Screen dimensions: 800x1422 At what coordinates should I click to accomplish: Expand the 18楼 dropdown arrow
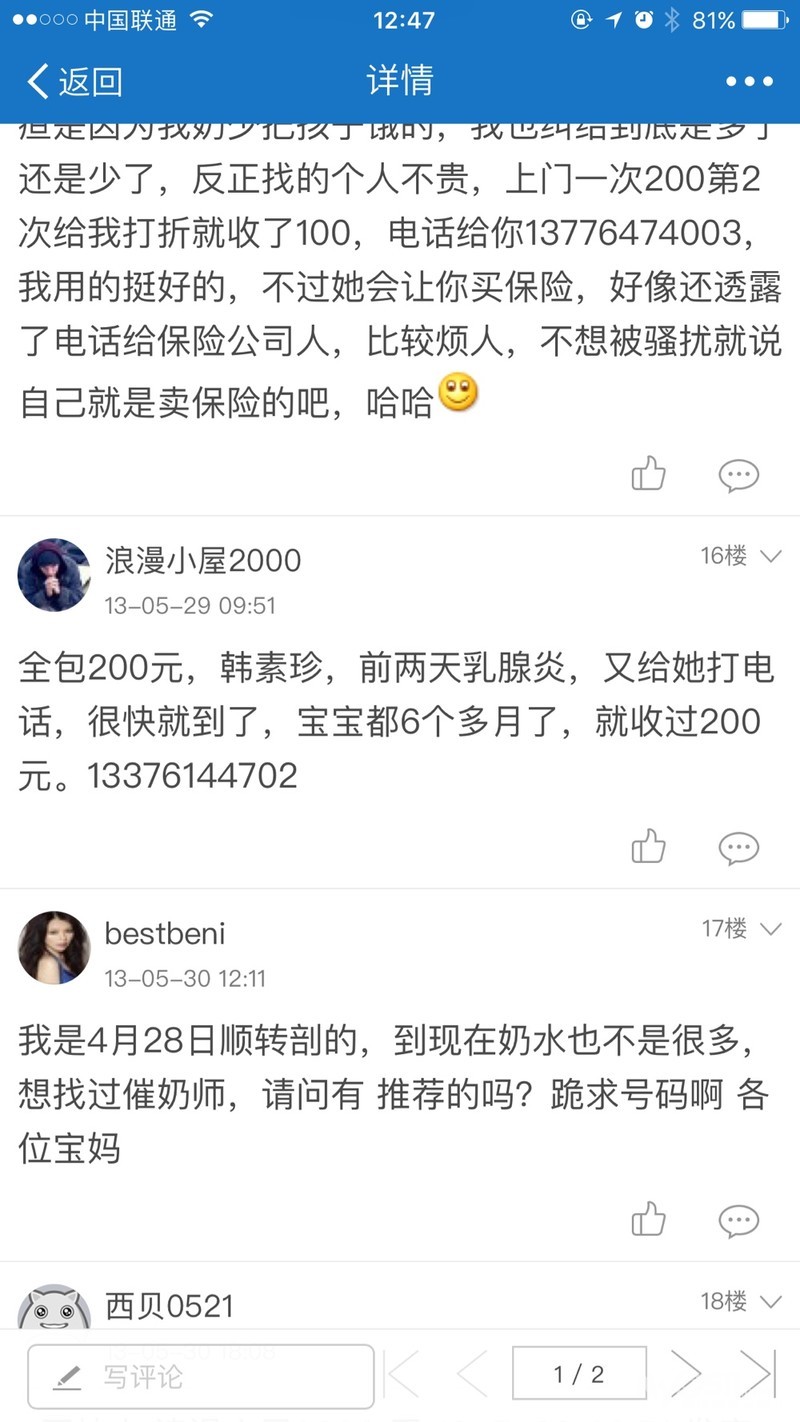click(x=770, y=1301)
